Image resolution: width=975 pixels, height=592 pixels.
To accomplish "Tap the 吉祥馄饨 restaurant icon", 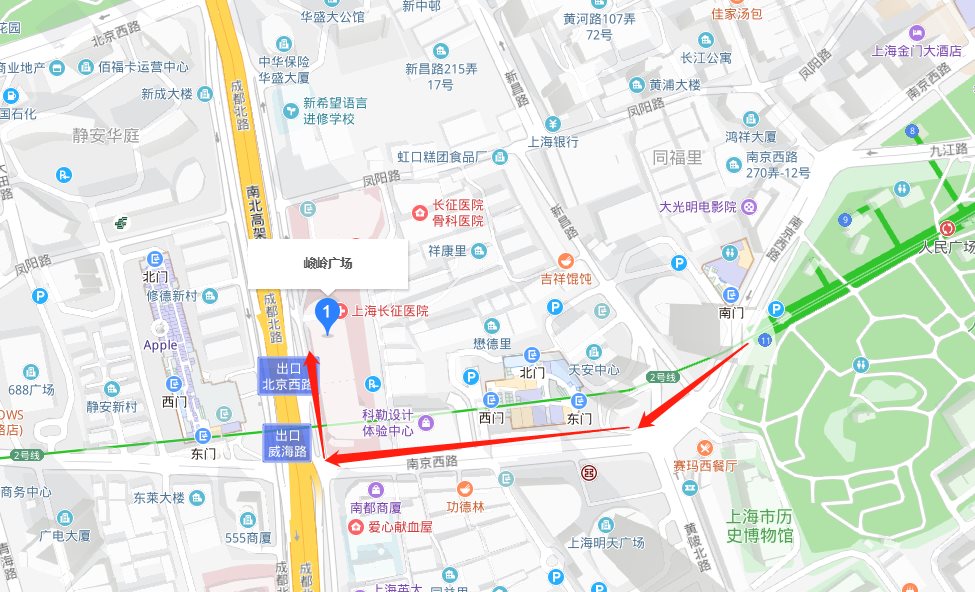I will [567, 261].
